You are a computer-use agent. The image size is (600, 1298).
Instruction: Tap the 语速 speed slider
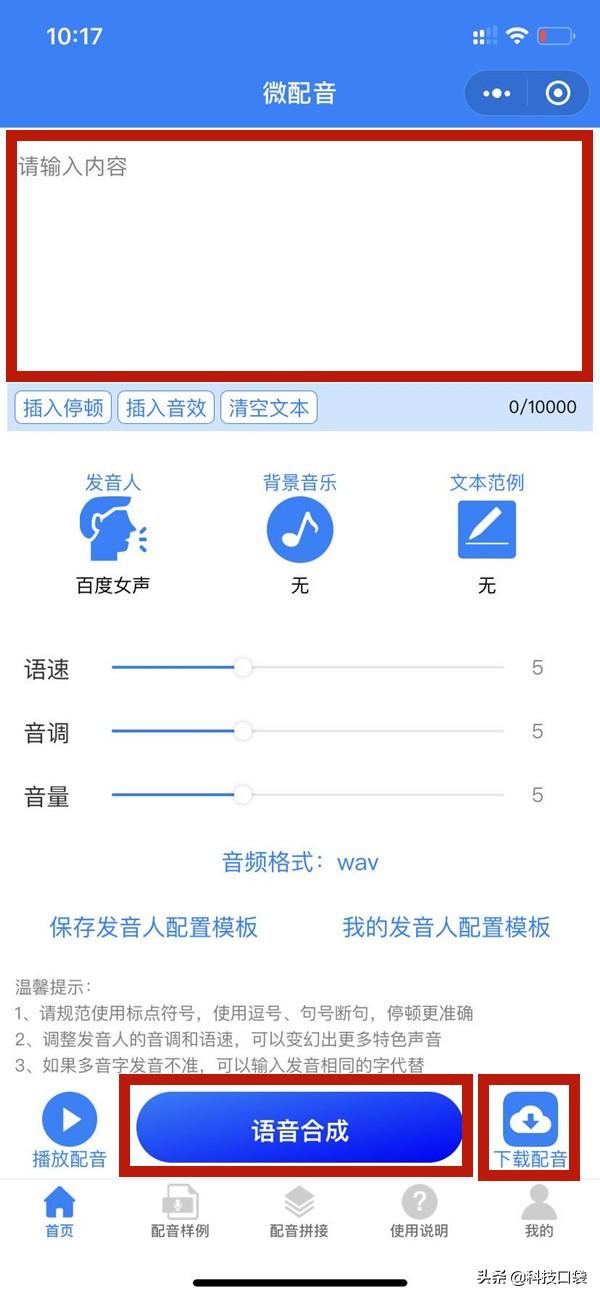(x=308, y=668)
